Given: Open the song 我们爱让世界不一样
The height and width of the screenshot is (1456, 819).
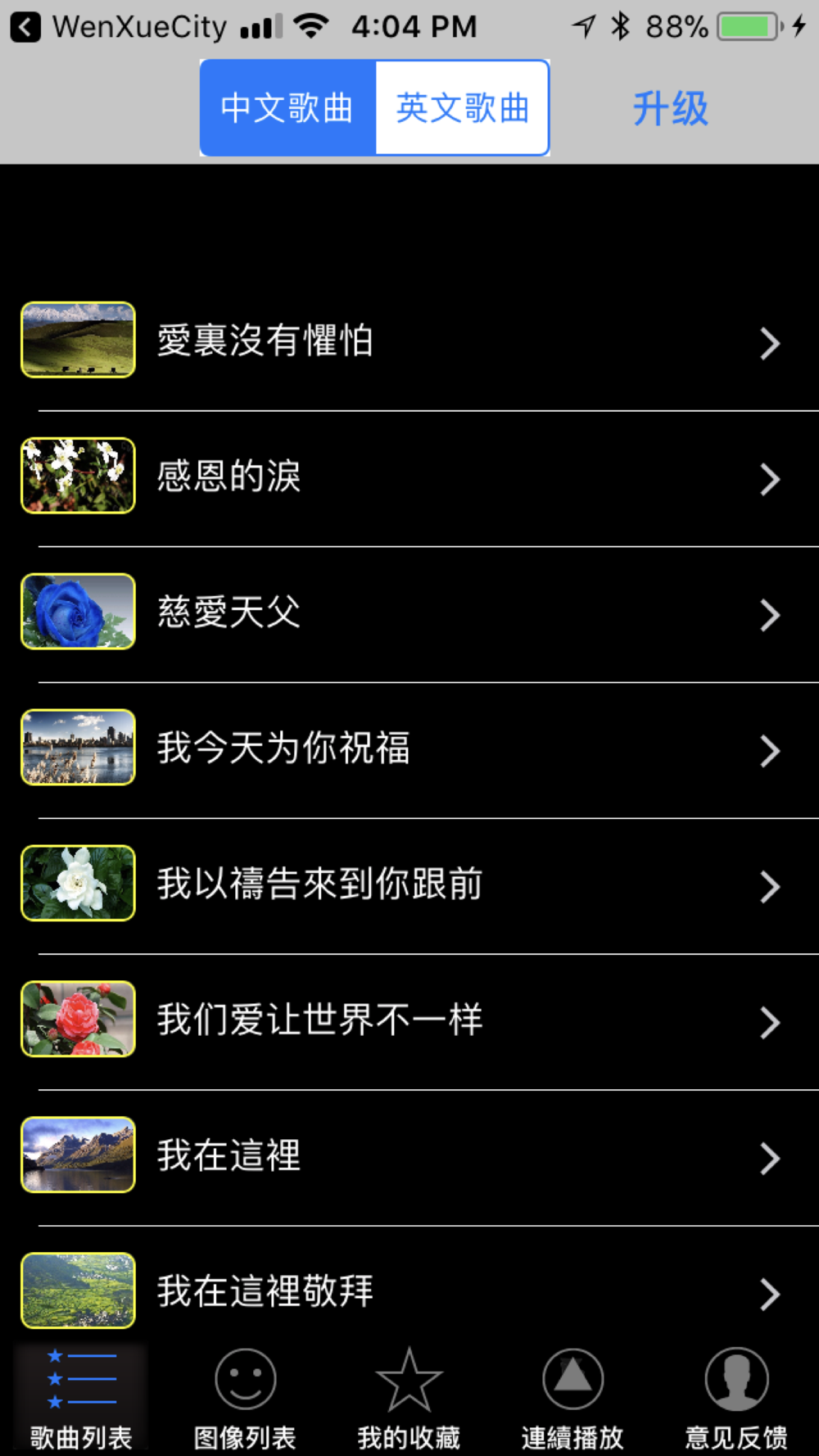Looking at the screenshot, I should pyautogui.click(x=409, y=1020).
